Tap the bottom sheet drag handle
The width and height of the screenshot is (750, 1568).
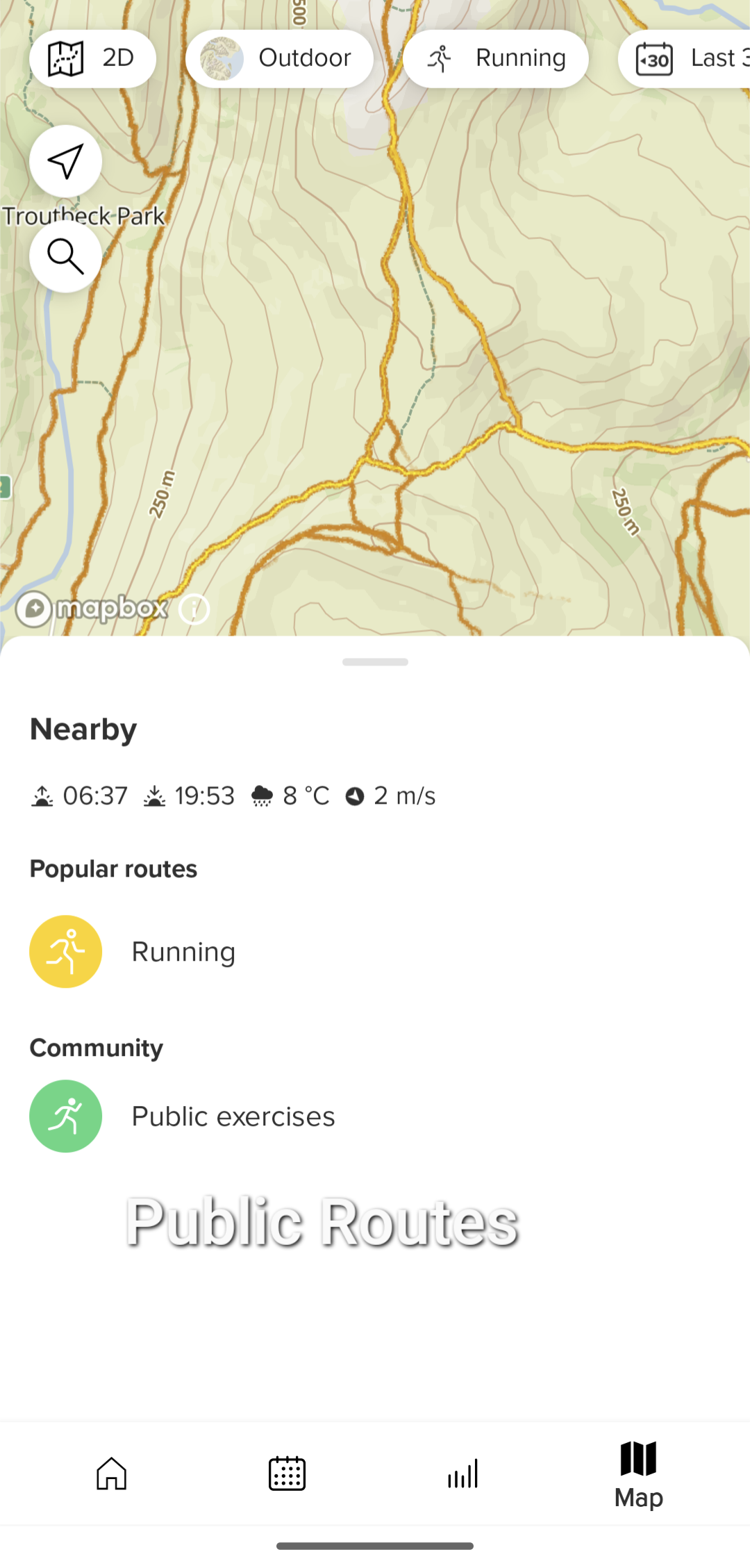375,662
